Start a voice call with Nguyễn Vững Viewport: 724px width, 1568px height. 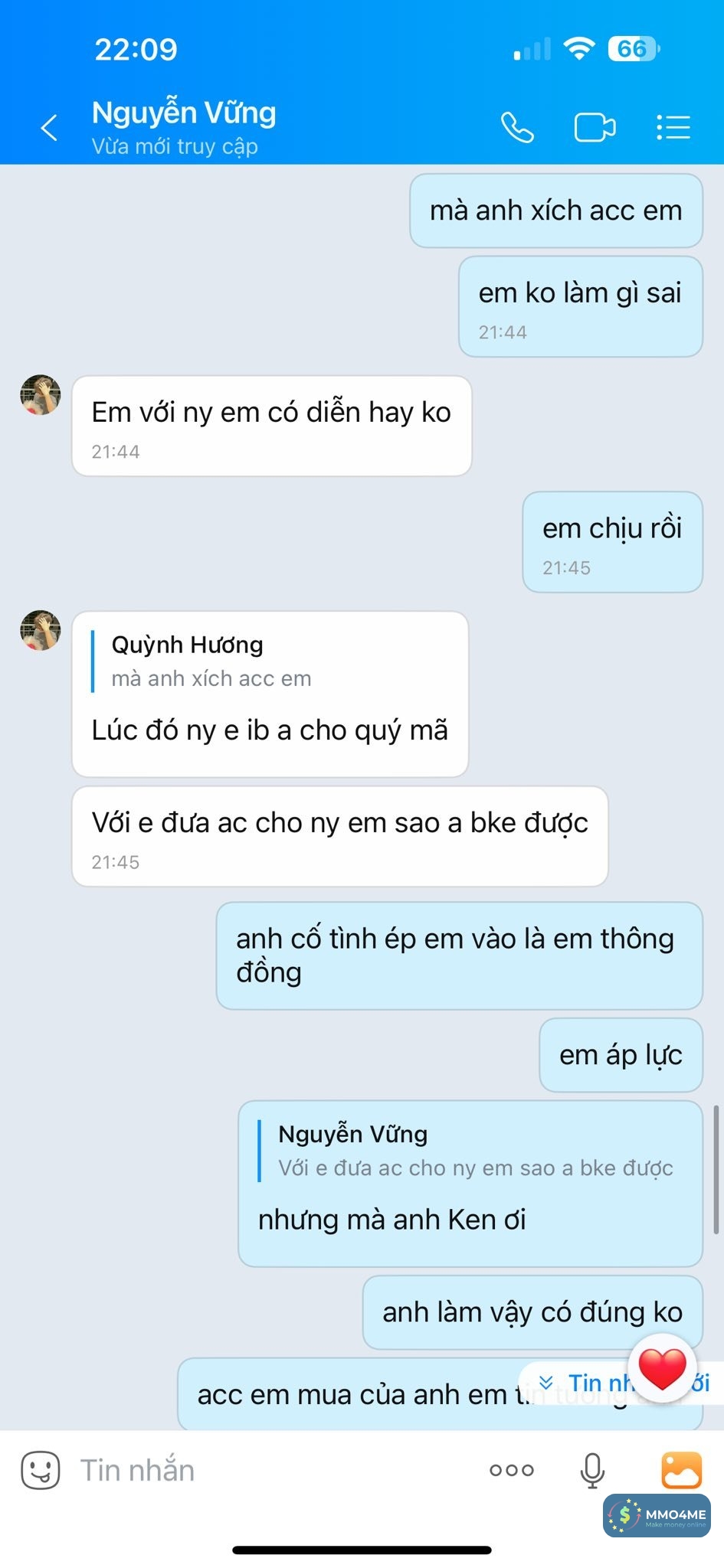click(517, 127)
